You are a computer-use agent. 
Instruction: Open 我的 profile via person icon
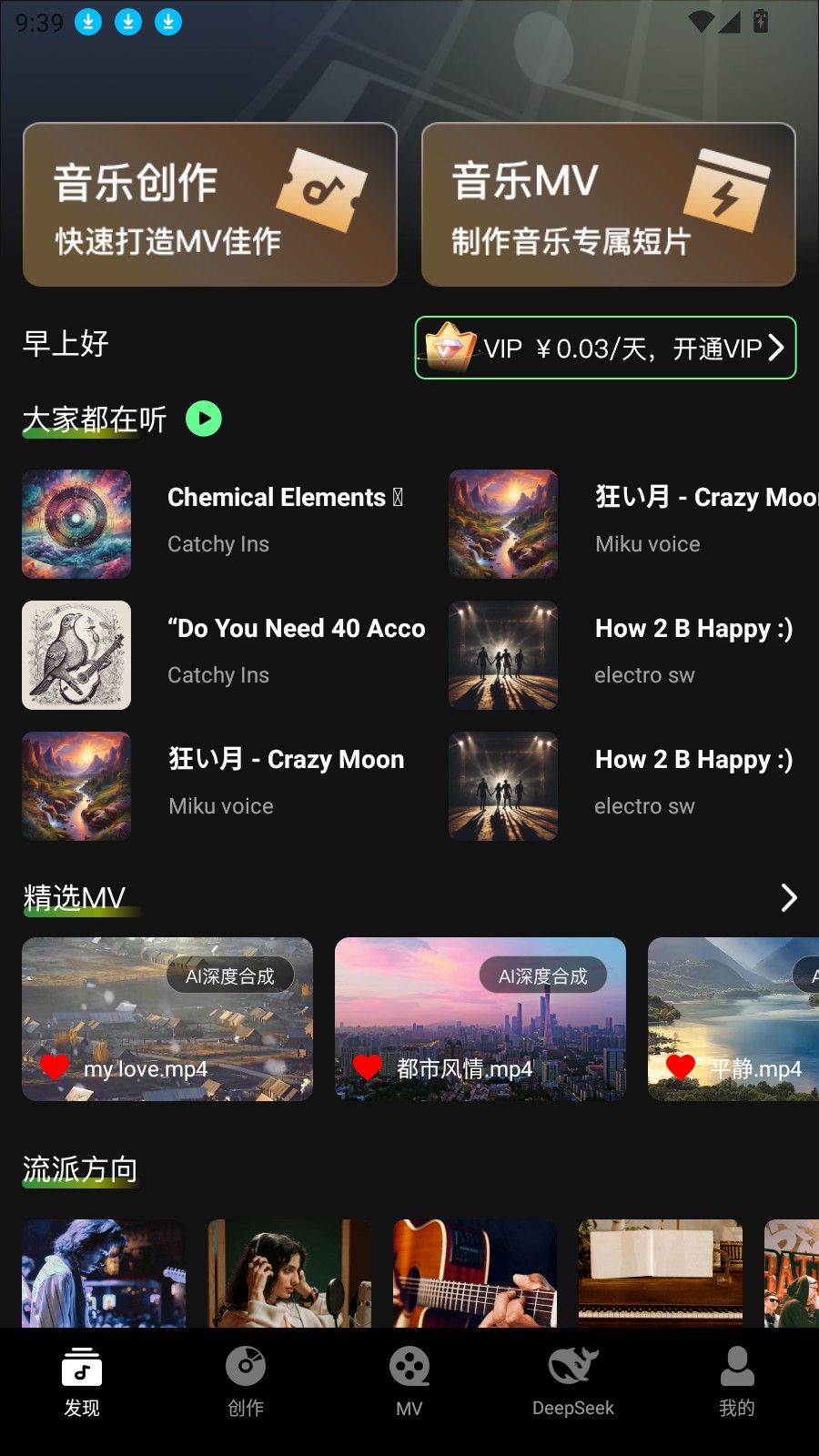[736, 1365]
